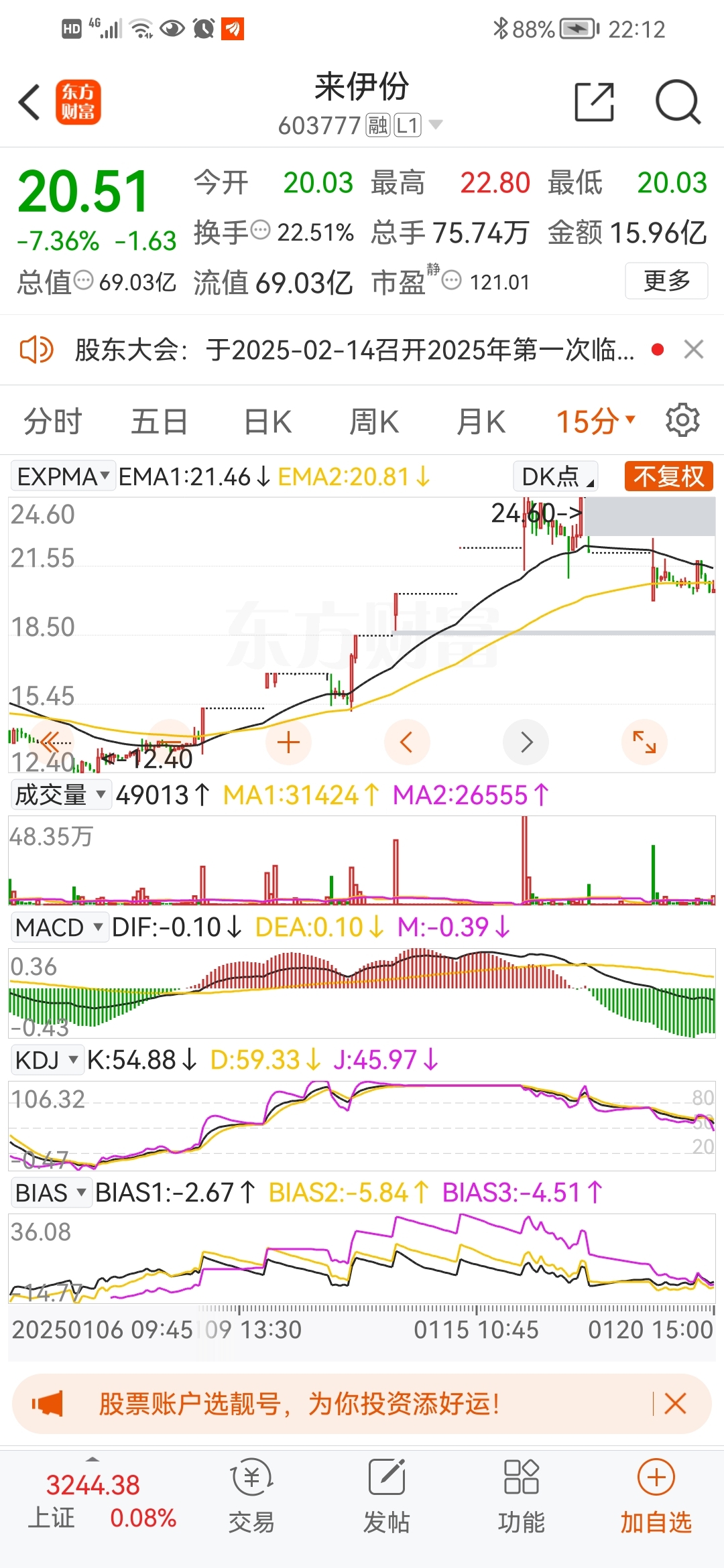Tap 更多 to show more quote data
The image size is (724, 1568).
tap(666, 281)
